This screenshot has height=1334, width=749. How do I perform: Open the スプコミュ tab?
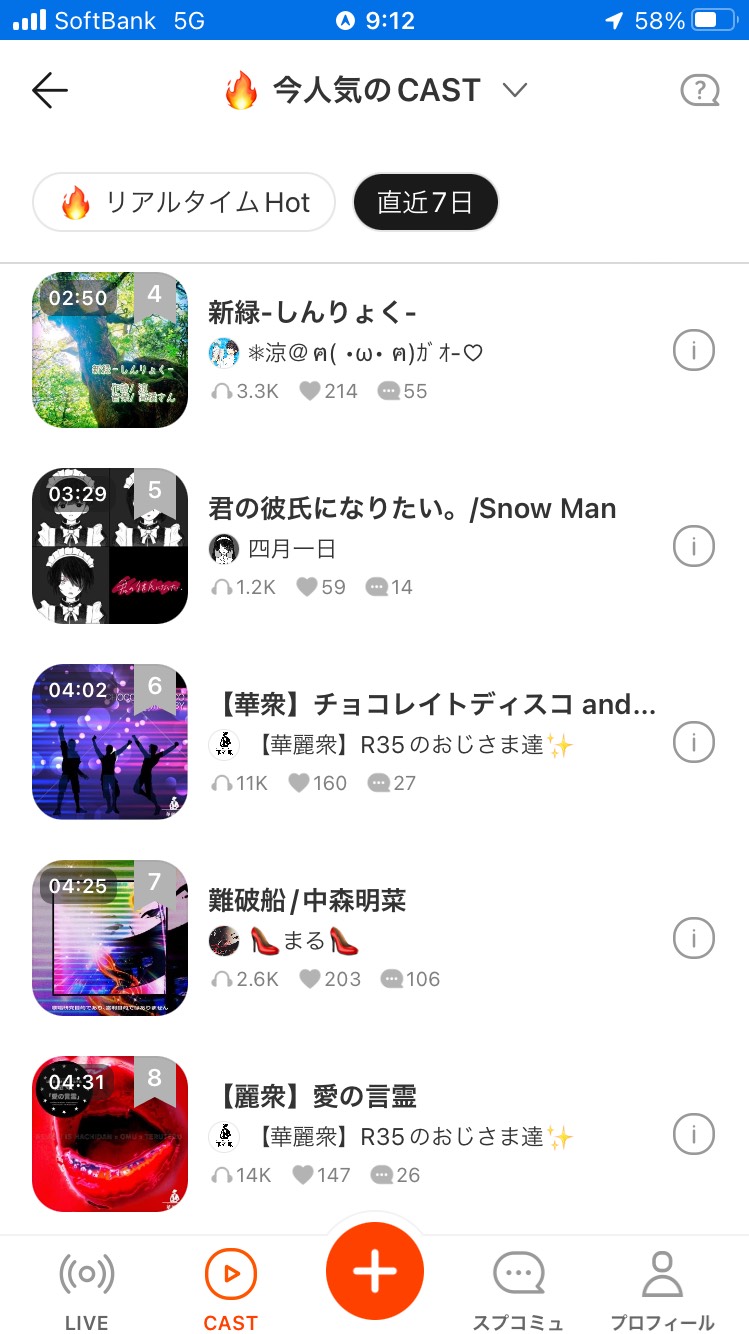click(518, 1290)
